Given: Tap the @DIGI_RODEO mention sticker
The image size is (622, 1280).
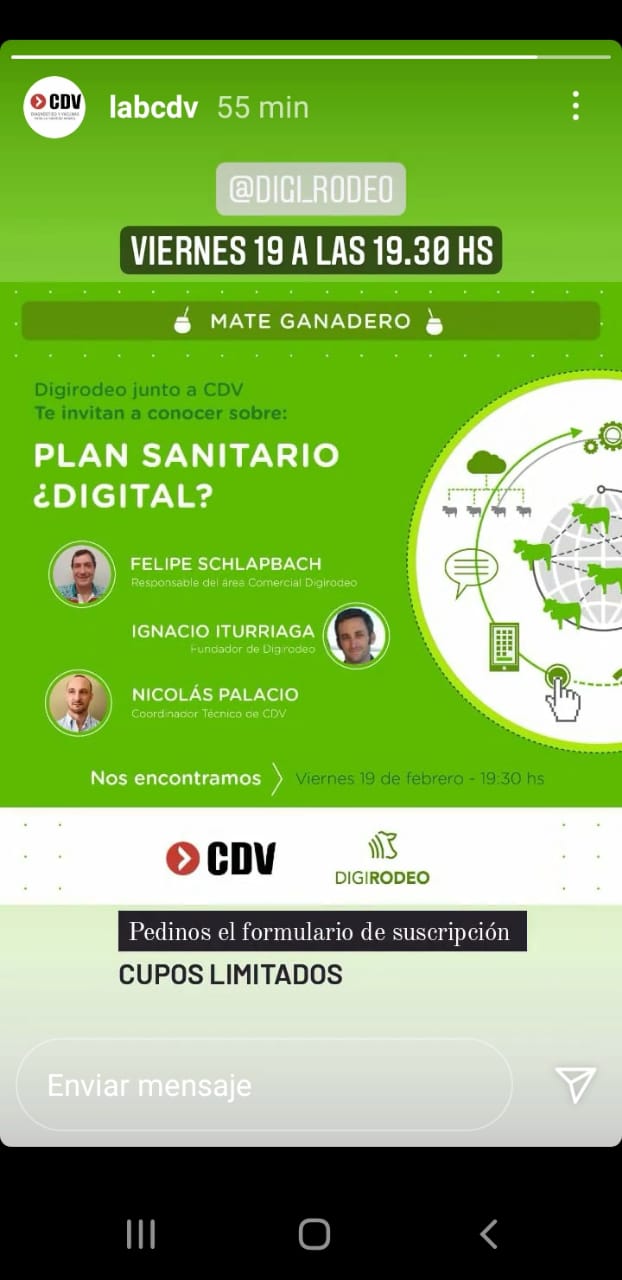Looking at the screenshot, I should (311, 189).
